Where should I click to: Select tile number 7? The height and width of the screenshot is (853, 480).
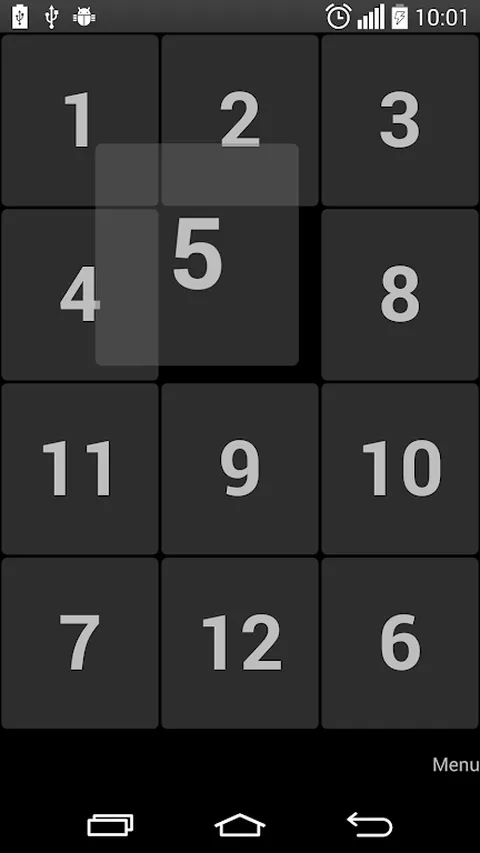tap(80, 642)
